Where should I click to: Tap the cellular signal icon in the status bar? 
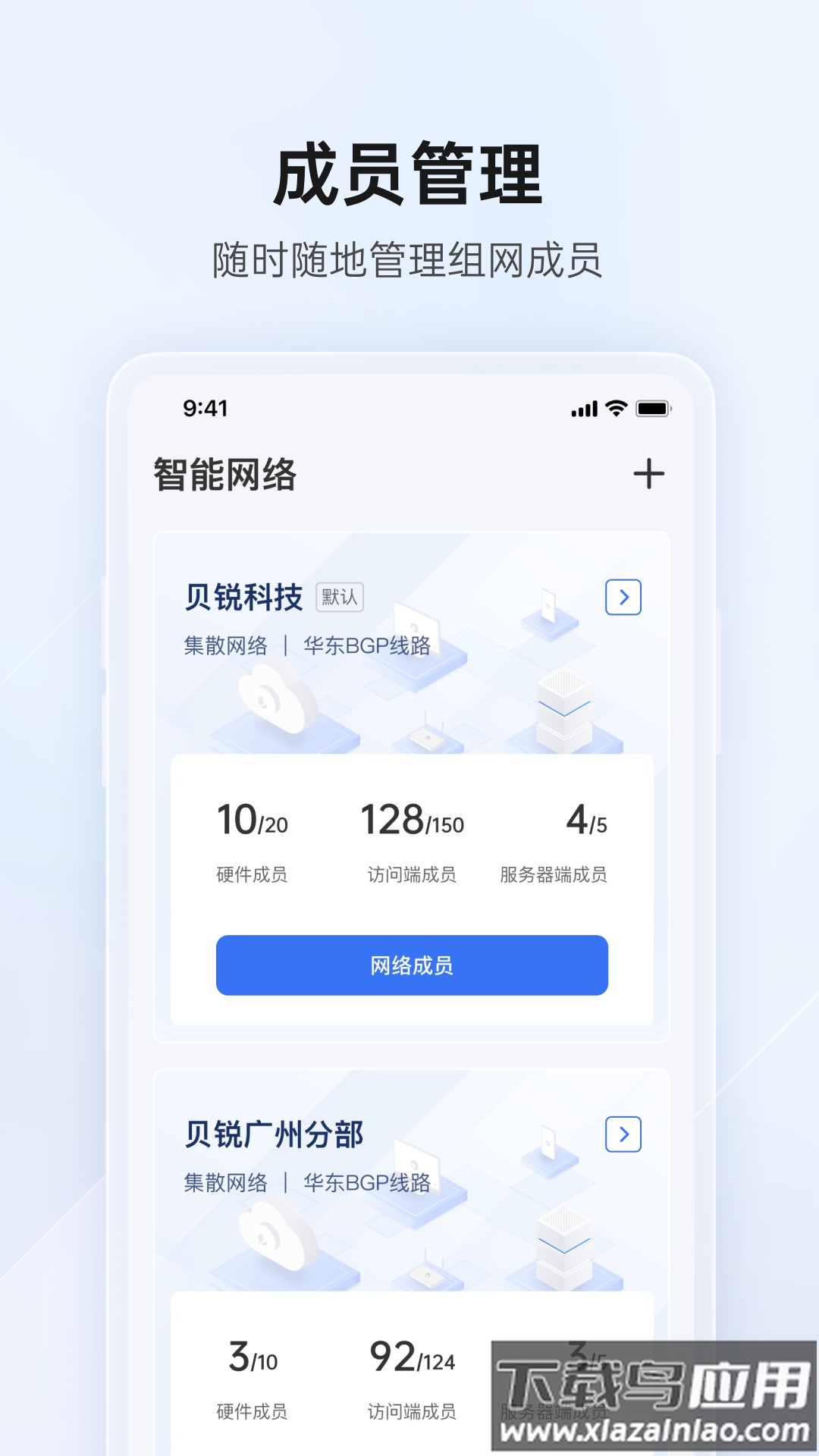(x=582, y=409)
